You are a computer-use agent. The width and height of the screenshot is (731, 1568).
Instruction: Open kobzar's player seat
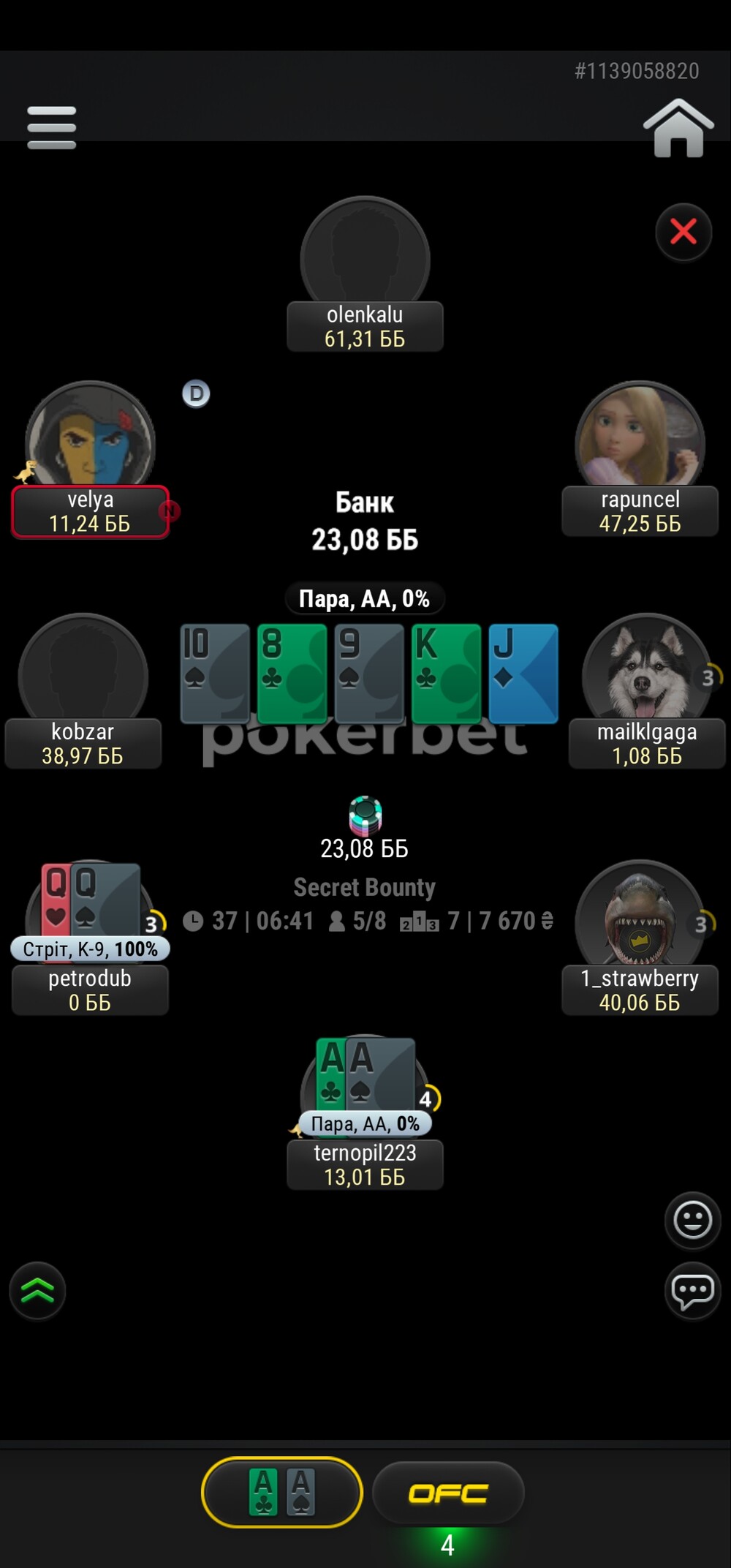[x=83, y=691]
